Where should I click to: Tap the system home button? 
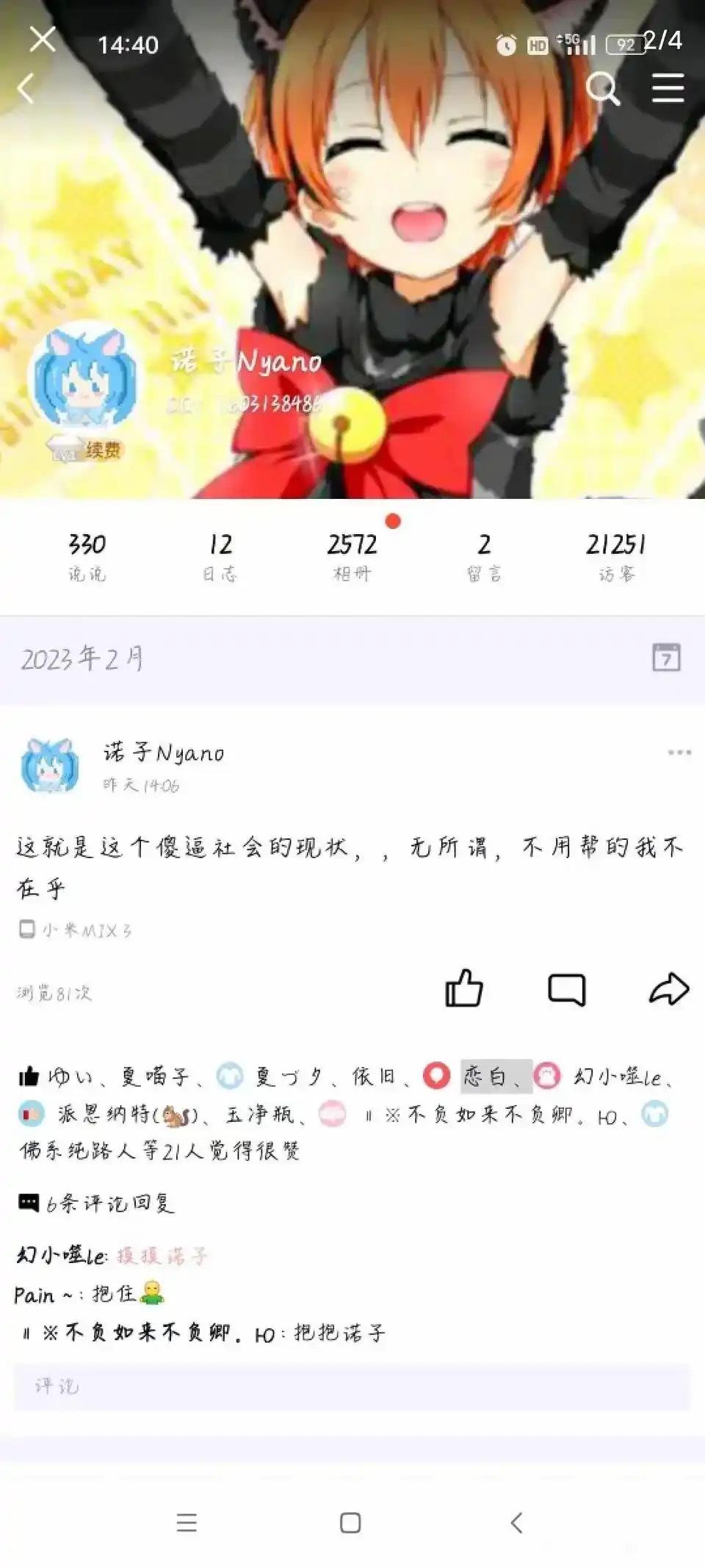click(x=350, y=1522)
